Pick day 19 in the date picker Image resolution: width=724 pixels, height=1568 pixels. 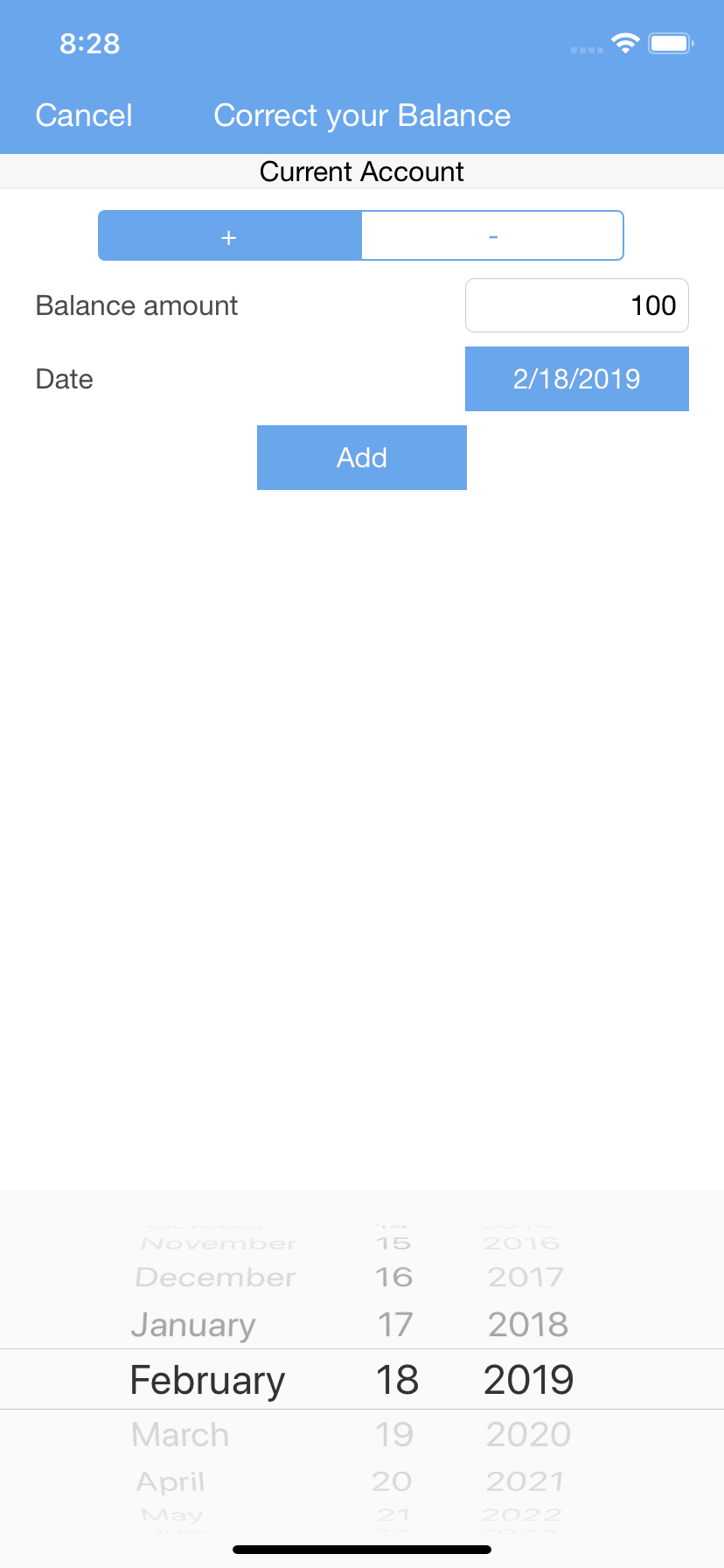pyautogui.click(x=393, y=1434)
